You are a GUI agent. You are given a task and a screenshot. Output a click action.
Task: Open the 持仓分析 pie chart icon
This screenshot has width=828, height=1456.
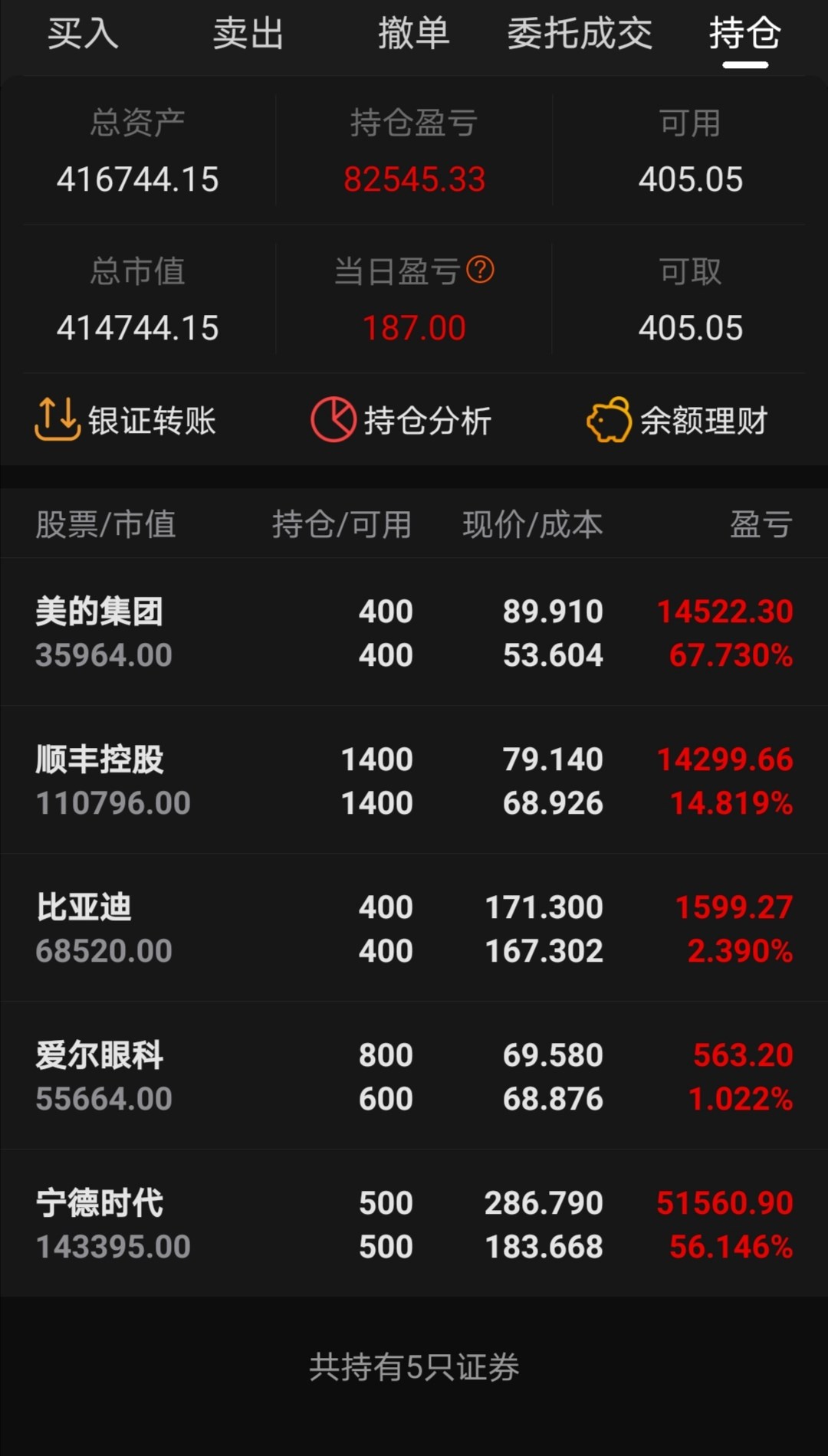(x=333, y=420)
